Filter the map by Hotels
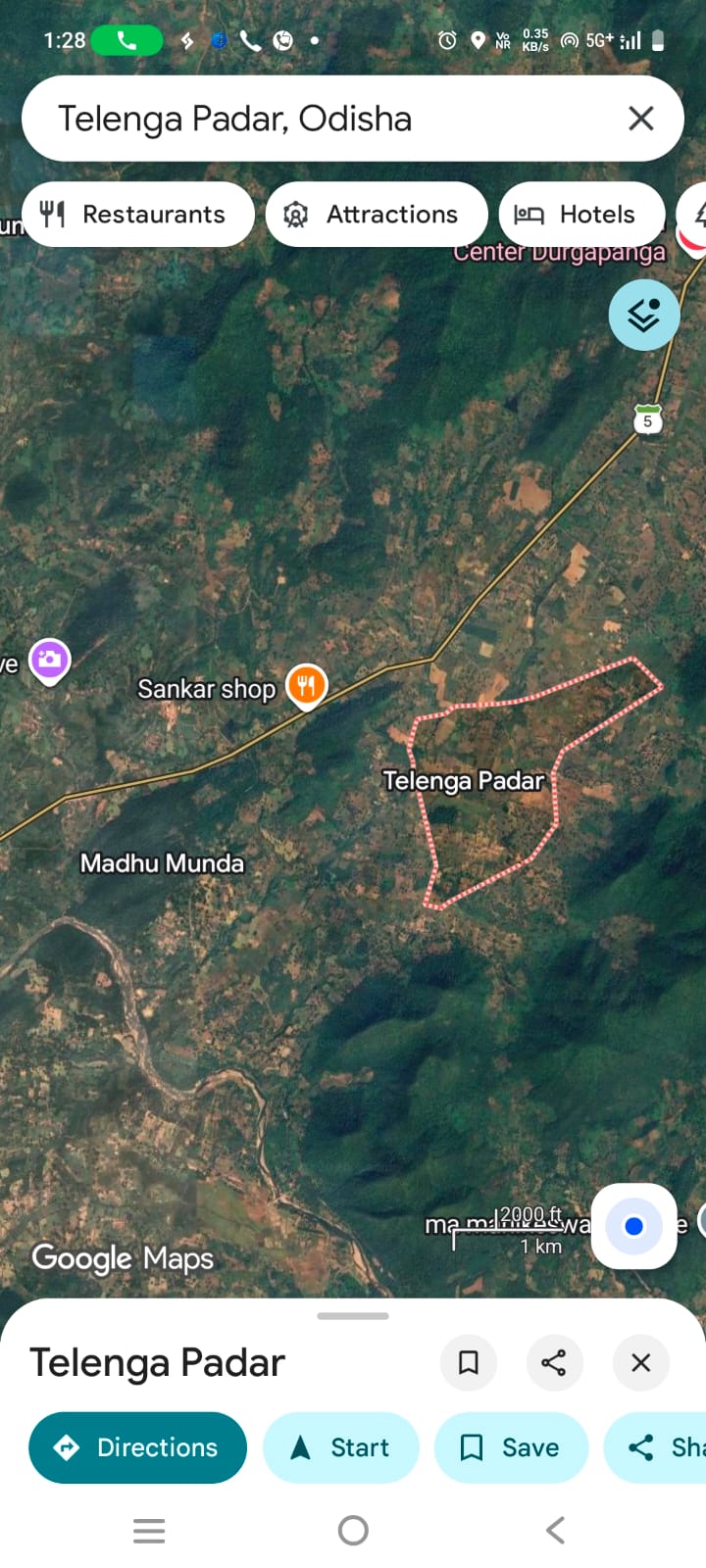The image size is (706, 1568). pyautogui.click(x=580, y=215)
